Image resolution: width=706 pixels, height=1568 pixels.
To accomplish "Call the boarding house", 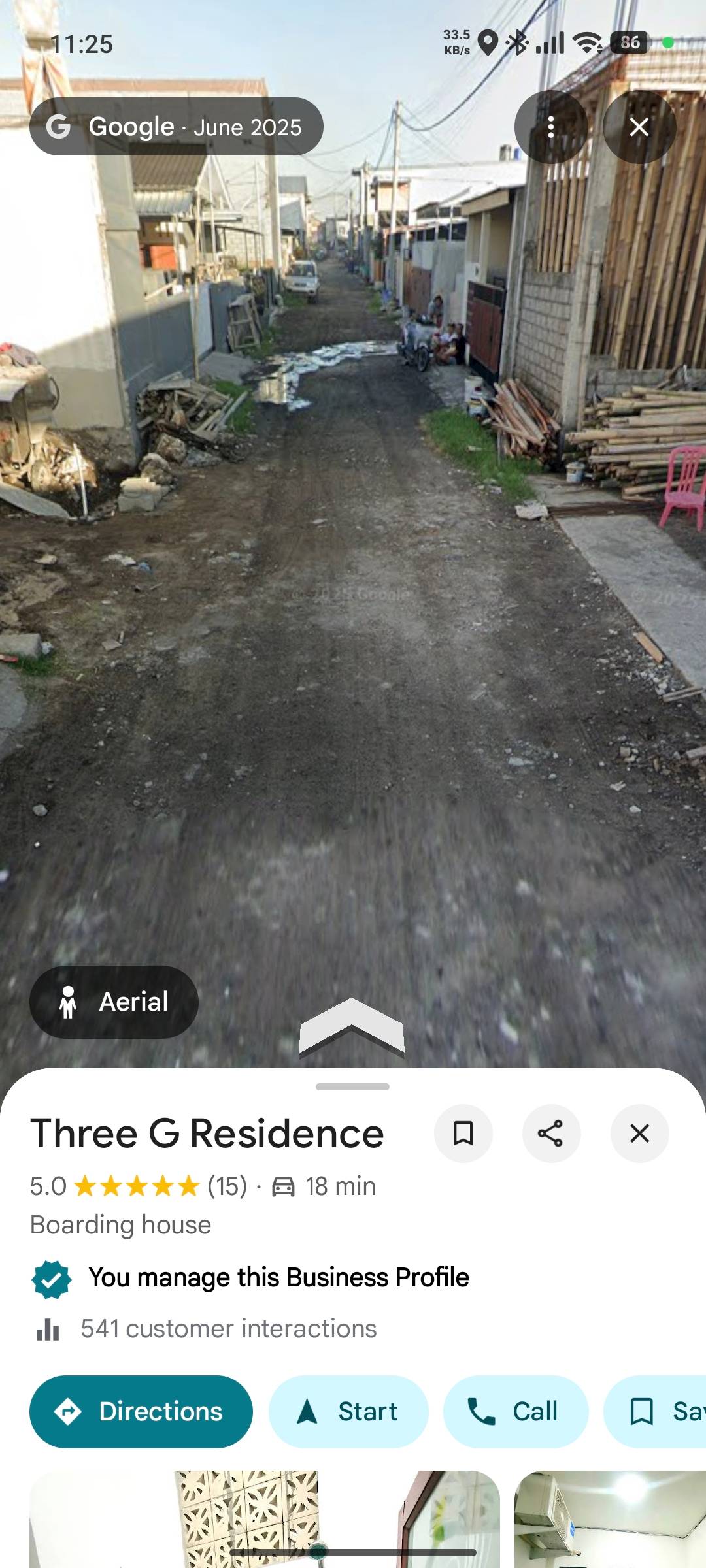I will (x=516, y=1411).
